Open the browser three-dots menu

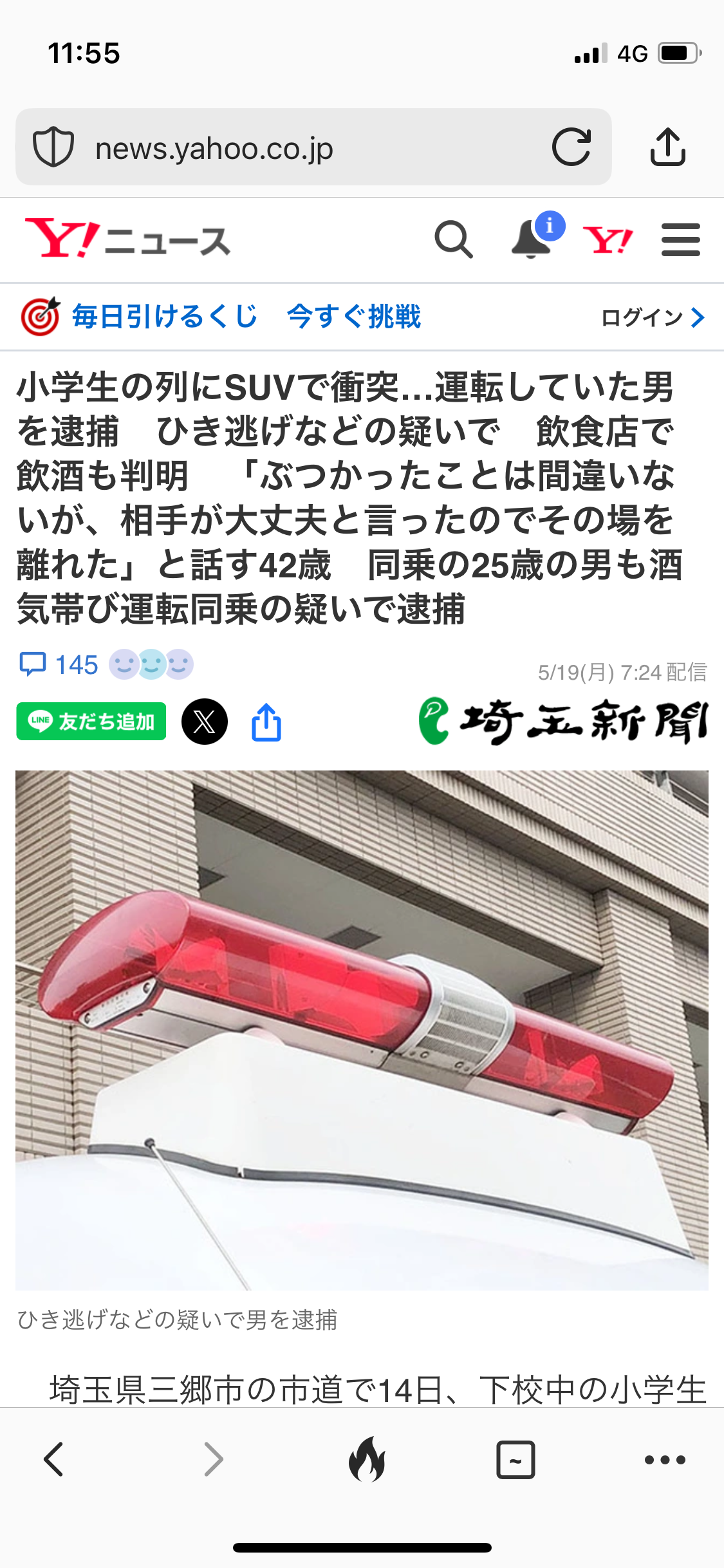click(665, 1459)
